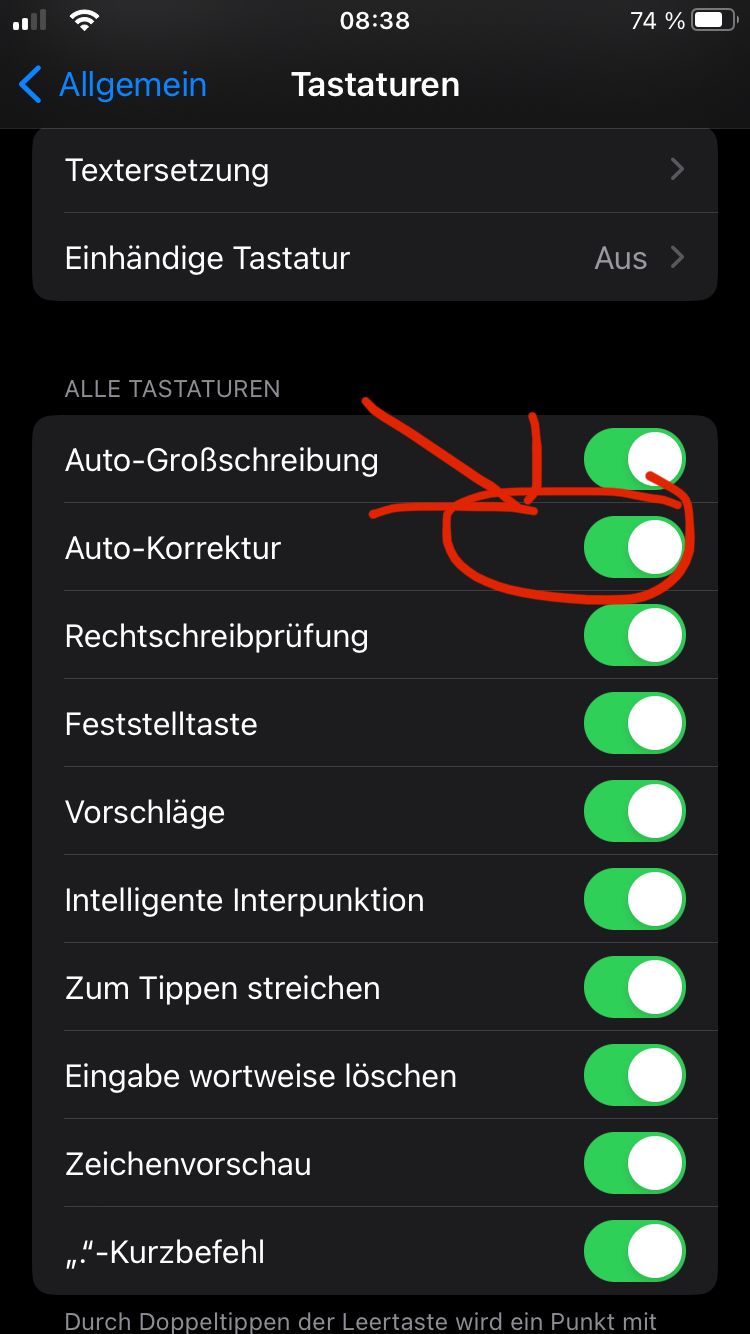Toggle Zum Tippen streichen
750x1334 pixels.
click(x=634, y=988)
